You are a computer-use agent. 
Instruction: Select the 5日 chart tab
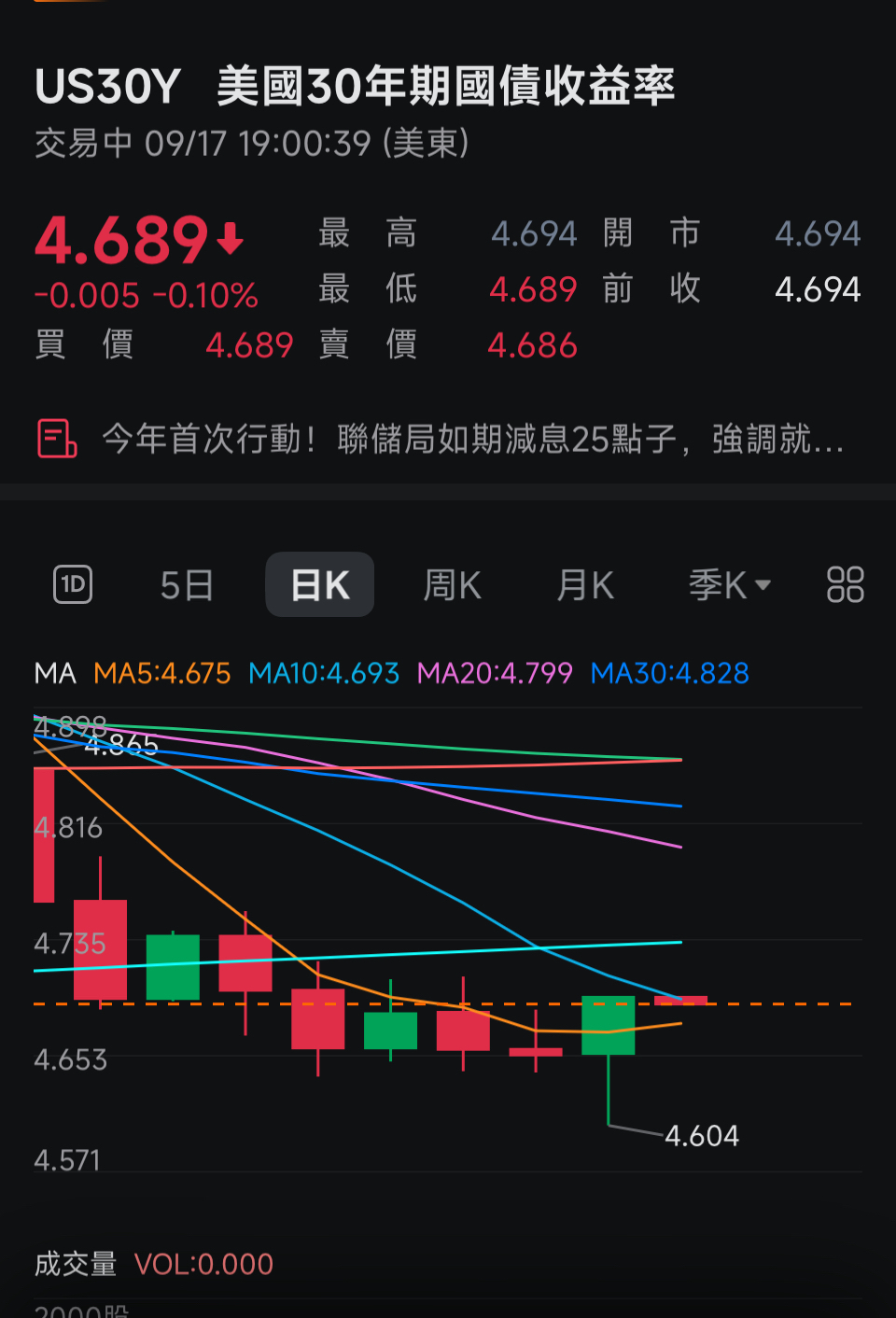pos(187,585)
